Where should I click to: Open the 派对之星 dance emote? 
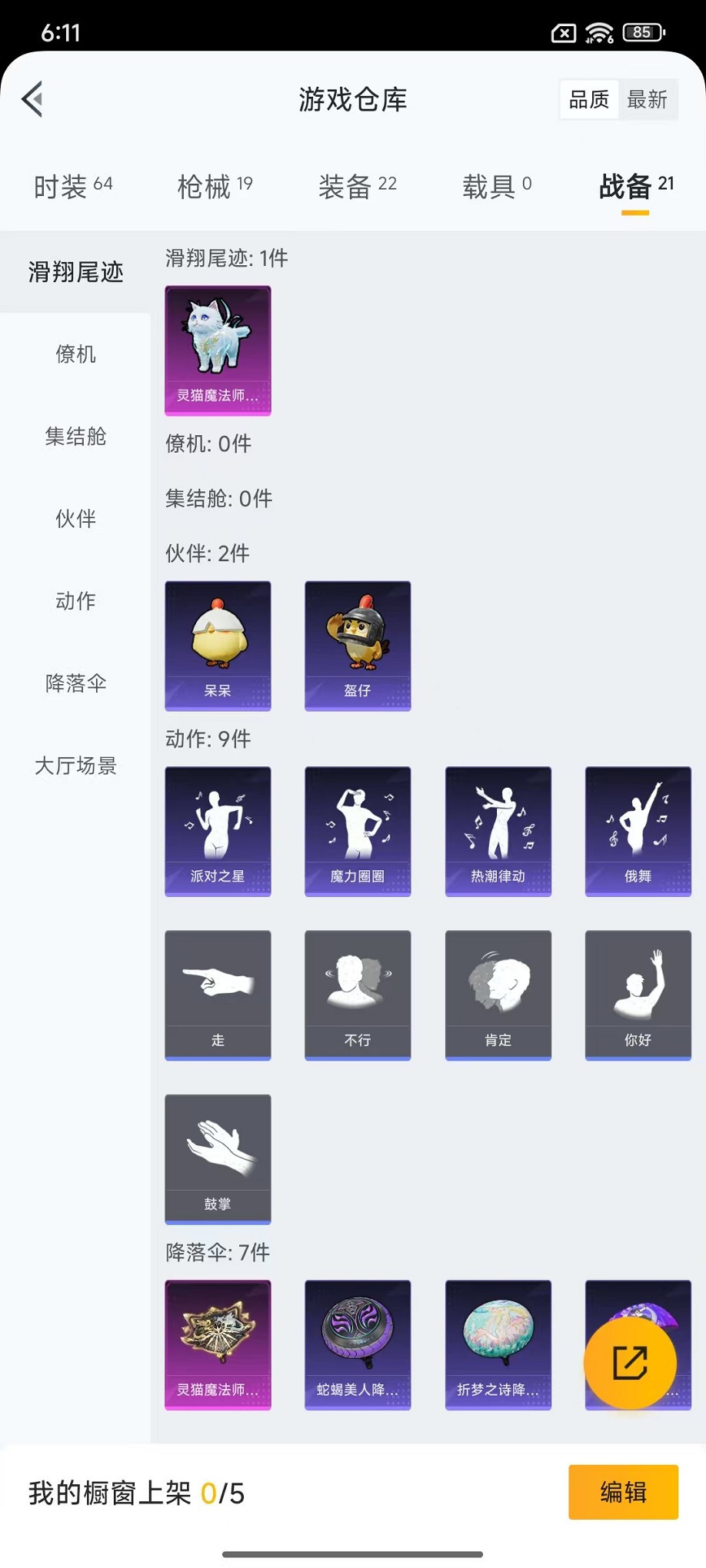pos(218,831)
